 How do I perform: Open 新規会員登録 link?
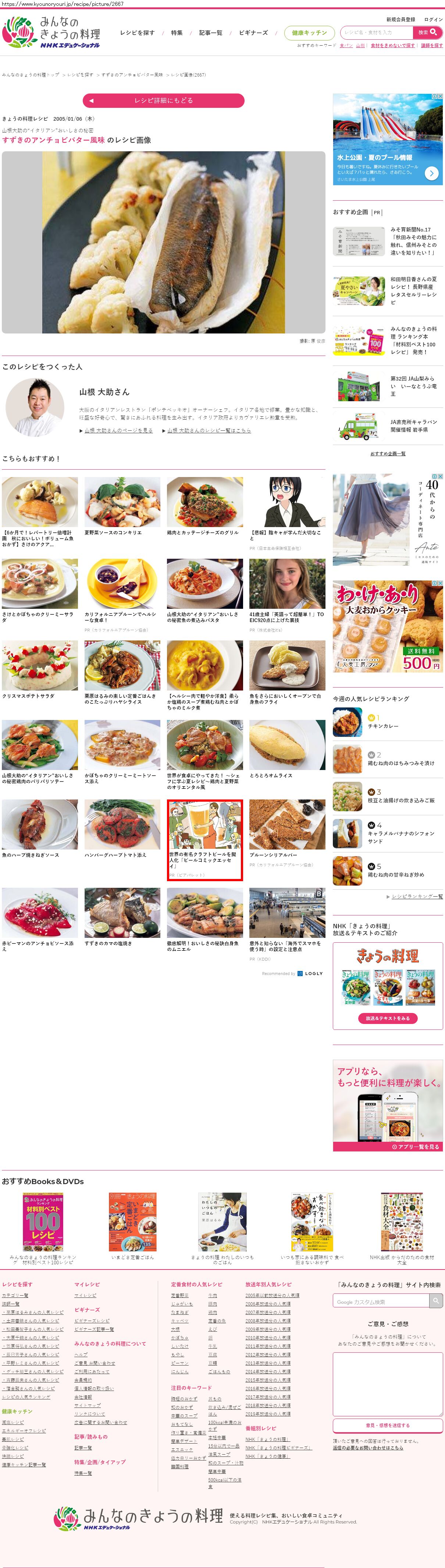[400, 20]
